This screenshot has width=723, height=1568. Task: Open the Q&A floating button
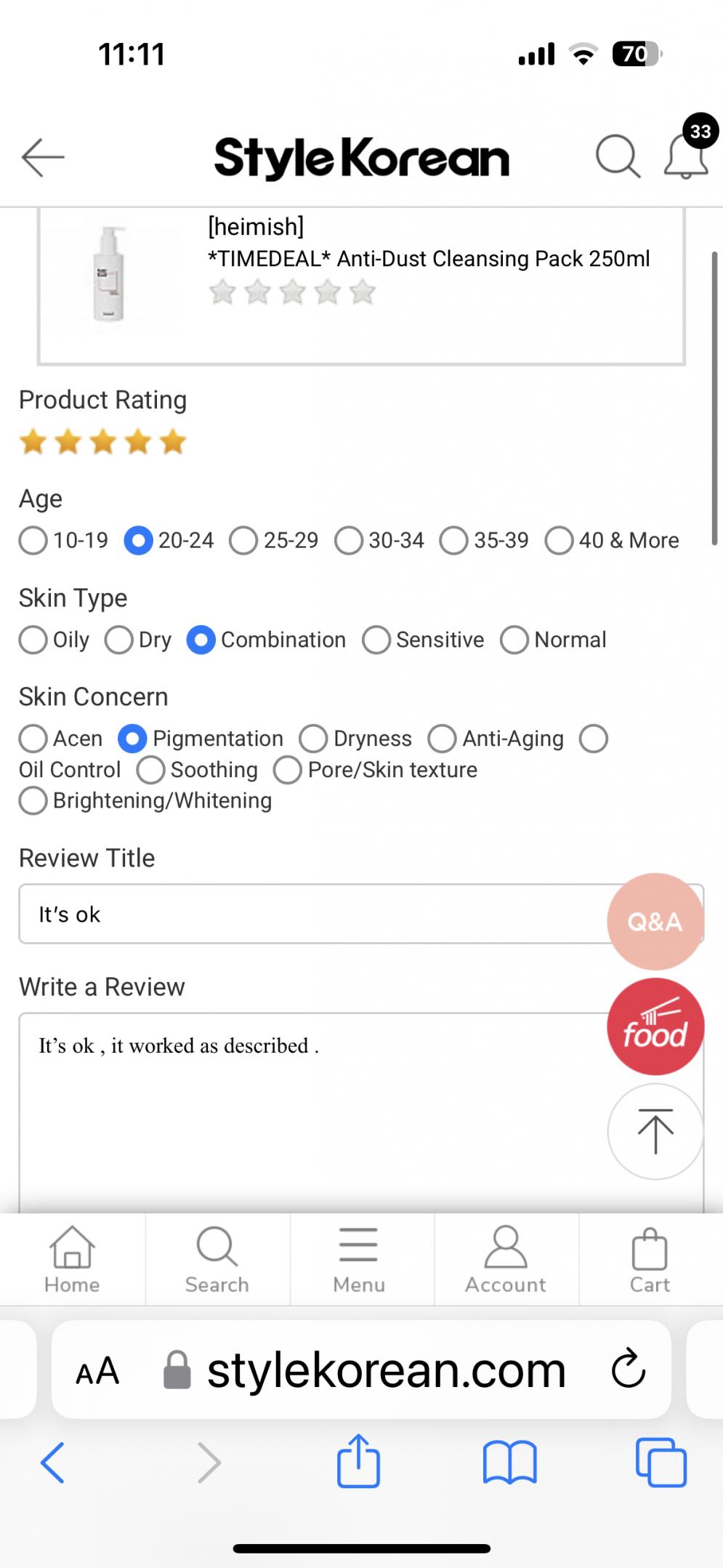[655, 922]
